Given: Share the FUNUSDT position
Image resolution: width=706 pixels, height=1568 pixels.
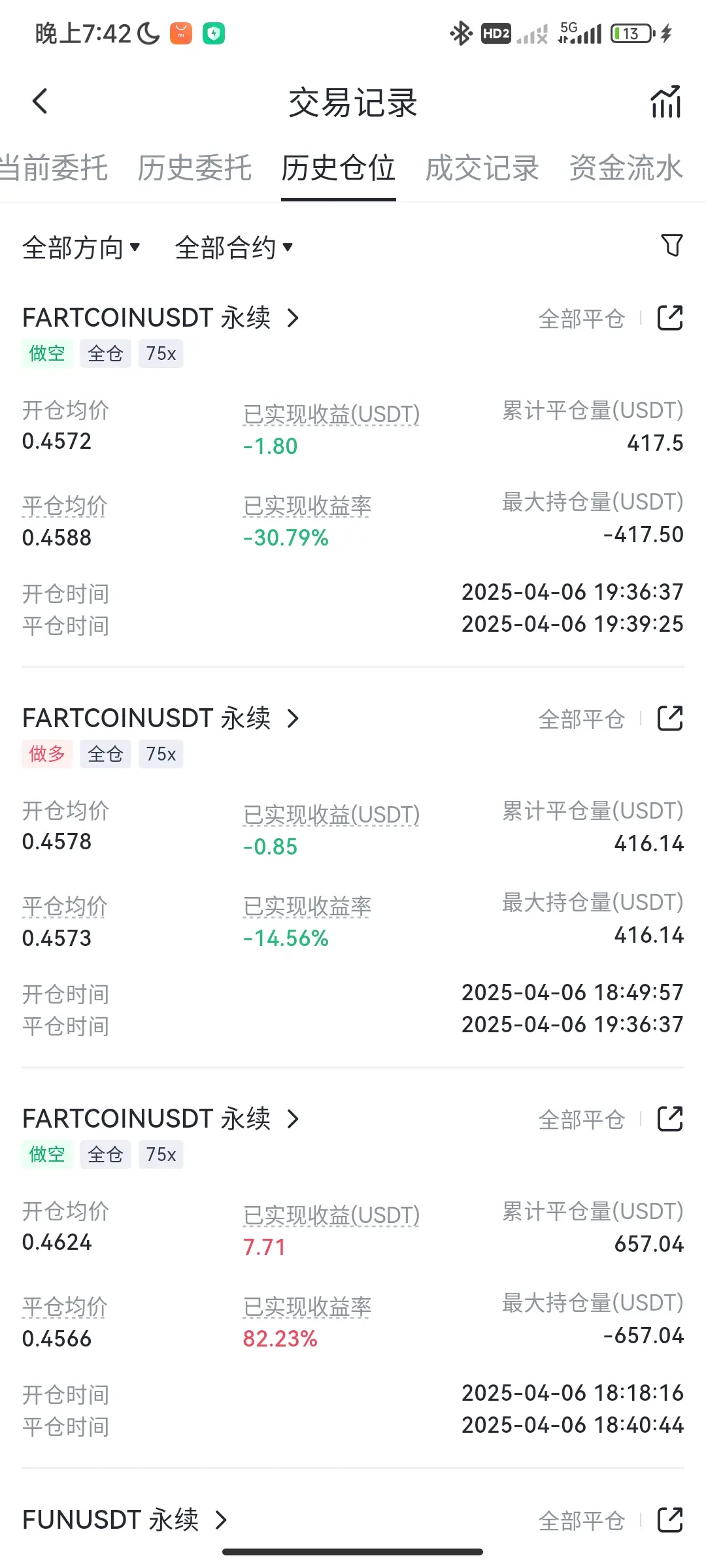Looking at the screenshot, I should pos(670,1520).
